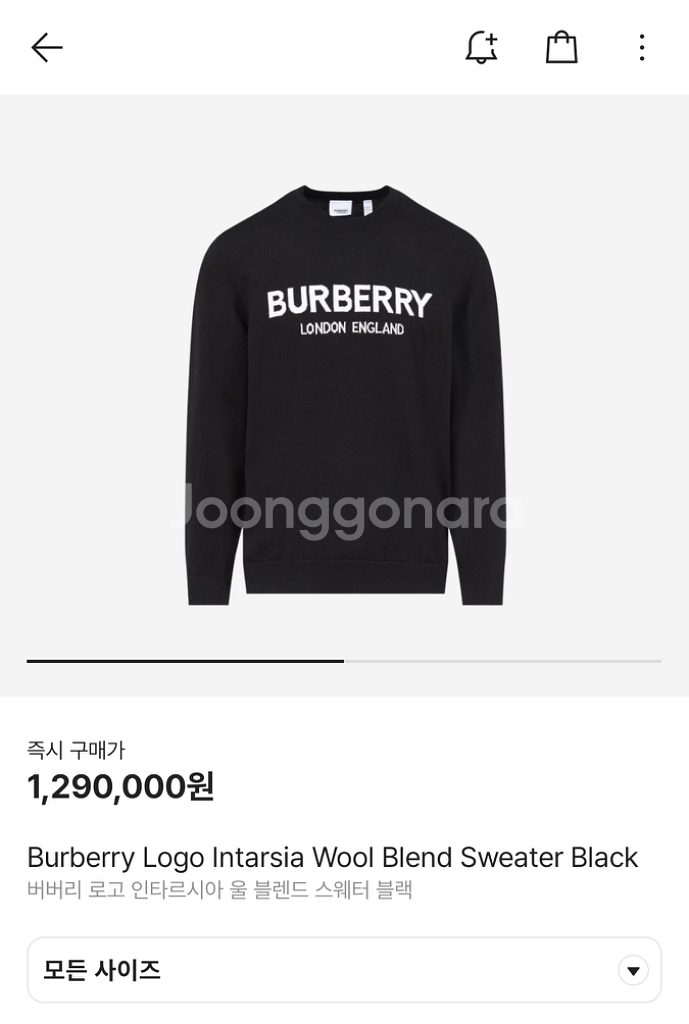
Task: Open the overflow menu
Action: (642, 47)
